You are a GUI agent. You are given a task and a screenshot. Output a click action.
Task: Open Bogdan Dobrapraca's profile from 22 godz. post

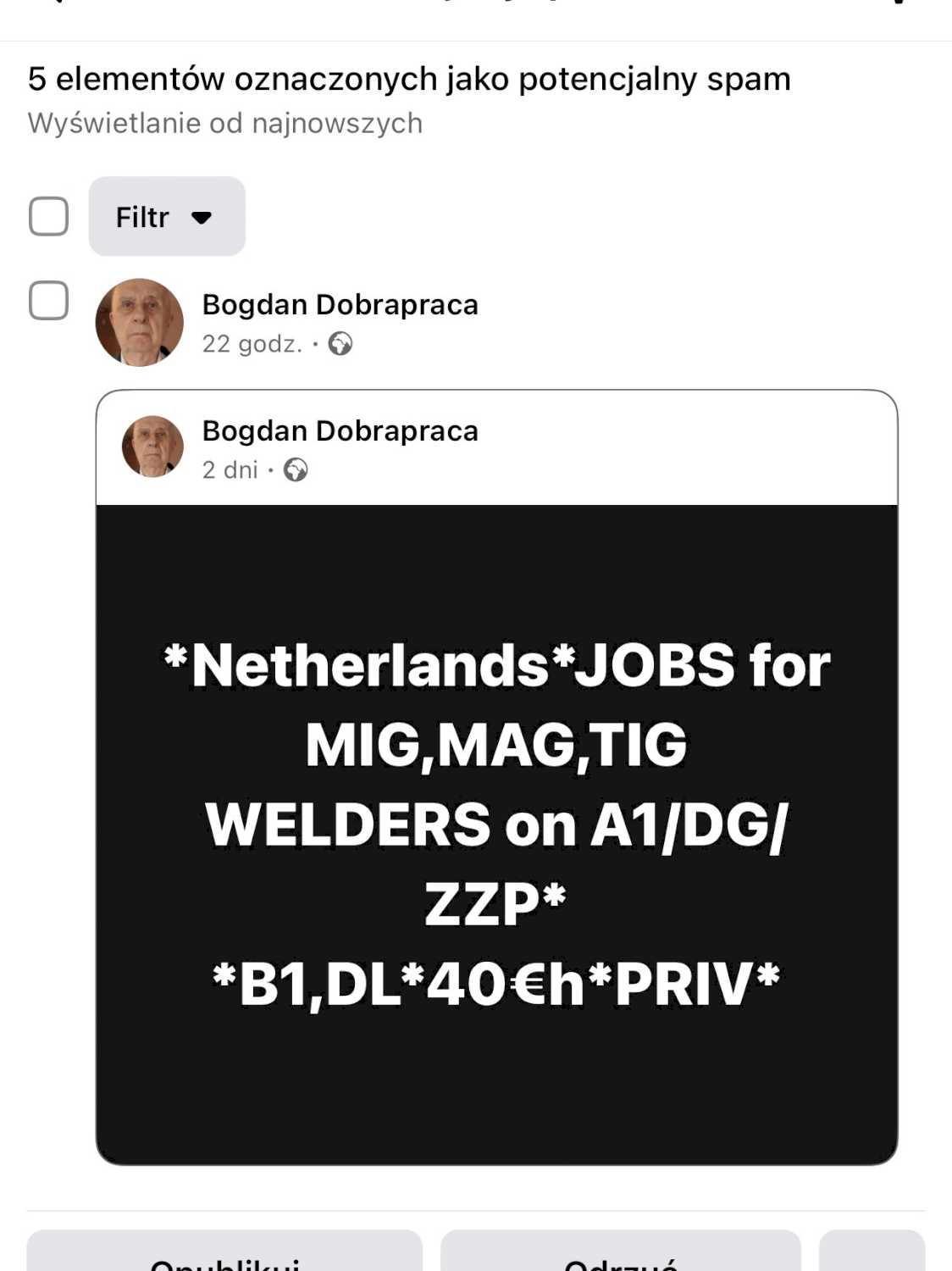[340, 305]
